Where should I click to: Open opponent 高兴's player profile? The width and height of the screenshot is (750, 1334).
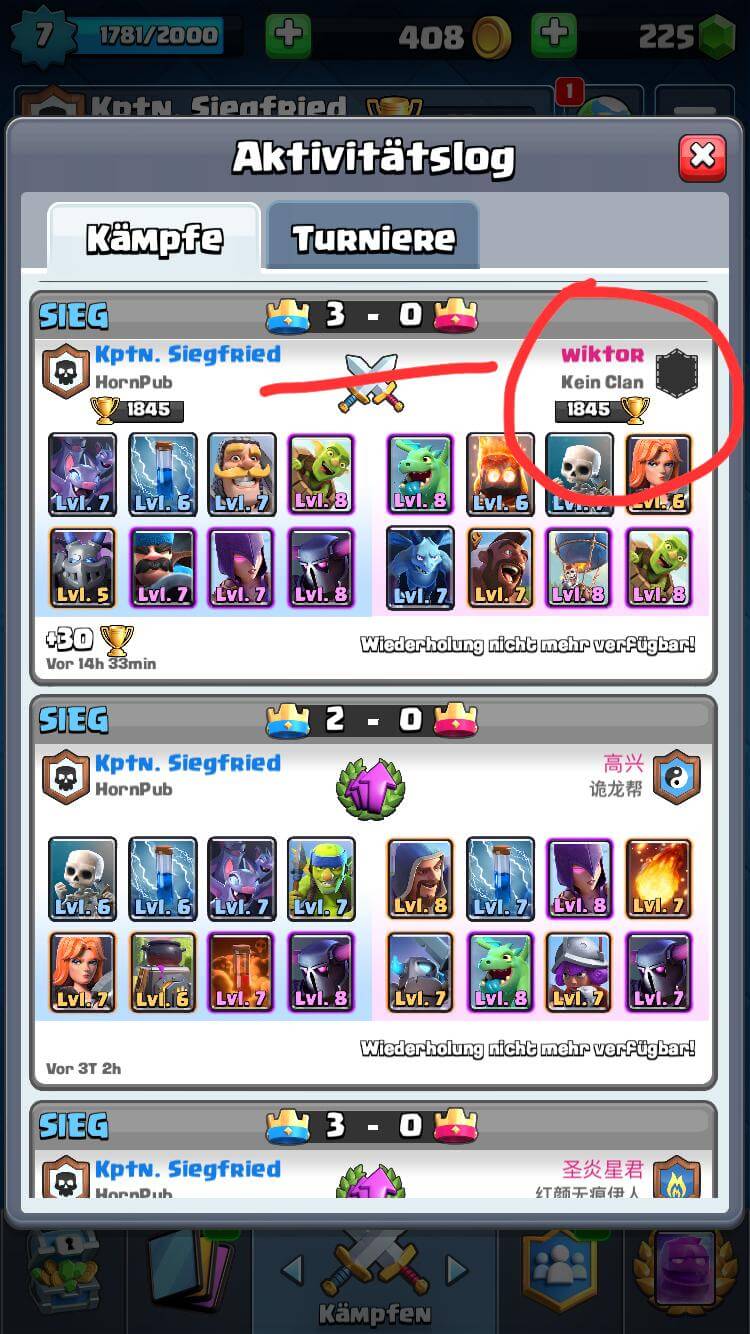(622, 764)
